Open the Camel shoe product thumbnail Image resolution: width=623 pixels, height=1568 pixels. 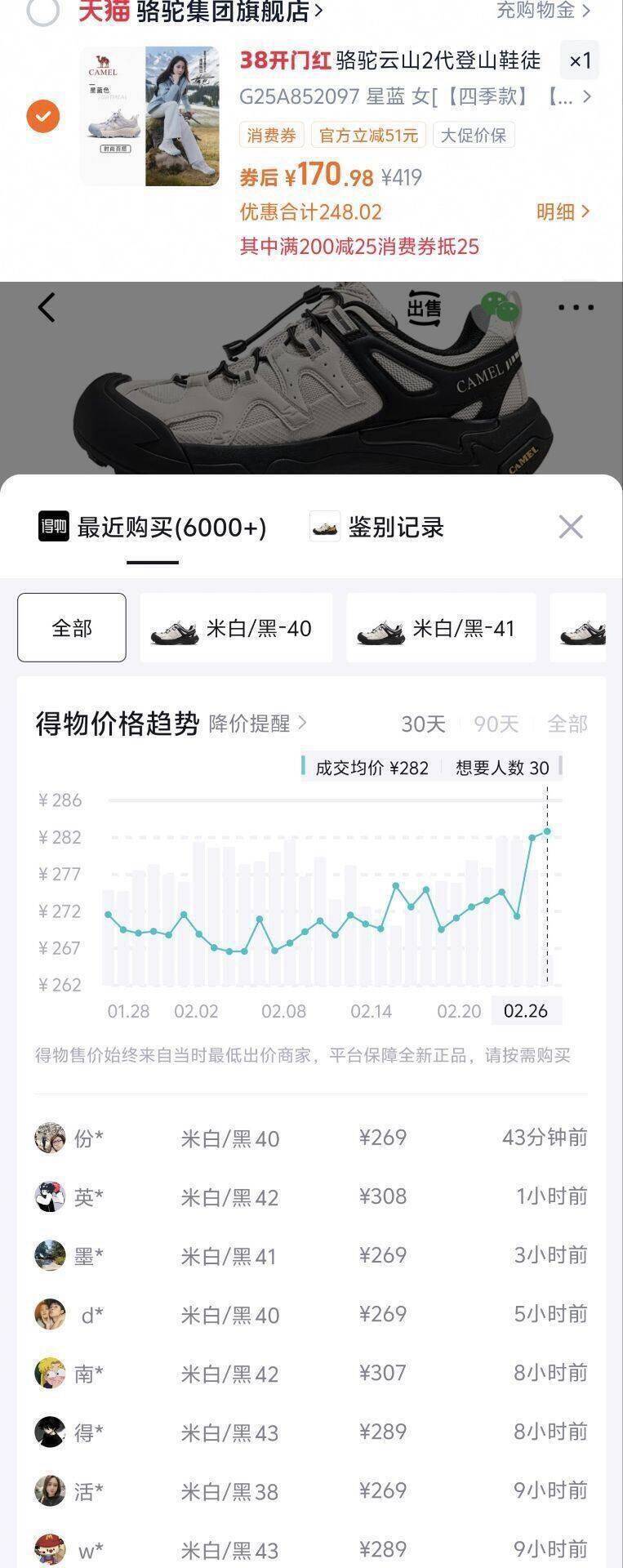149,116
